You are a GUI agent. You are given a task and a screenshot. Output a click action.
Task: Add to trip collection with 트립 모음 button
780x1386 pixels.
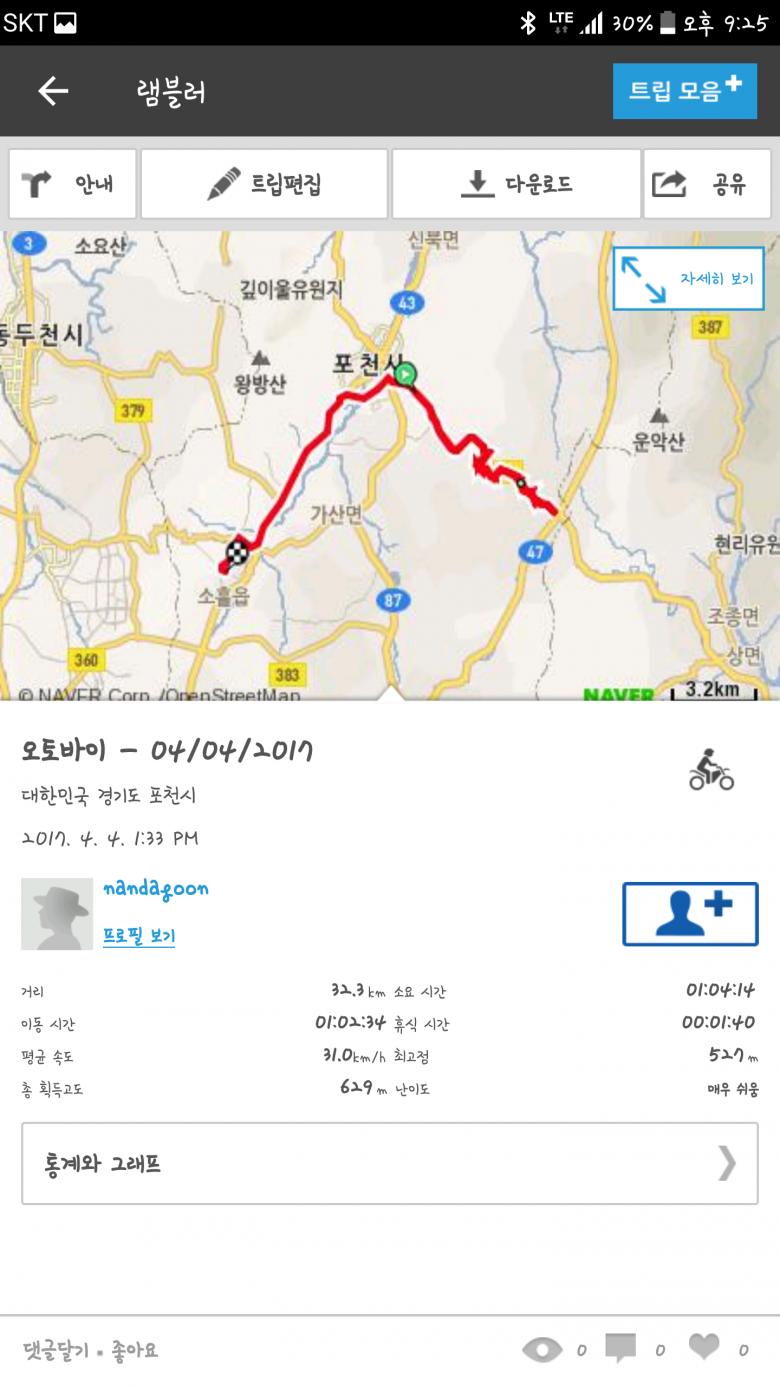point(685,91)
